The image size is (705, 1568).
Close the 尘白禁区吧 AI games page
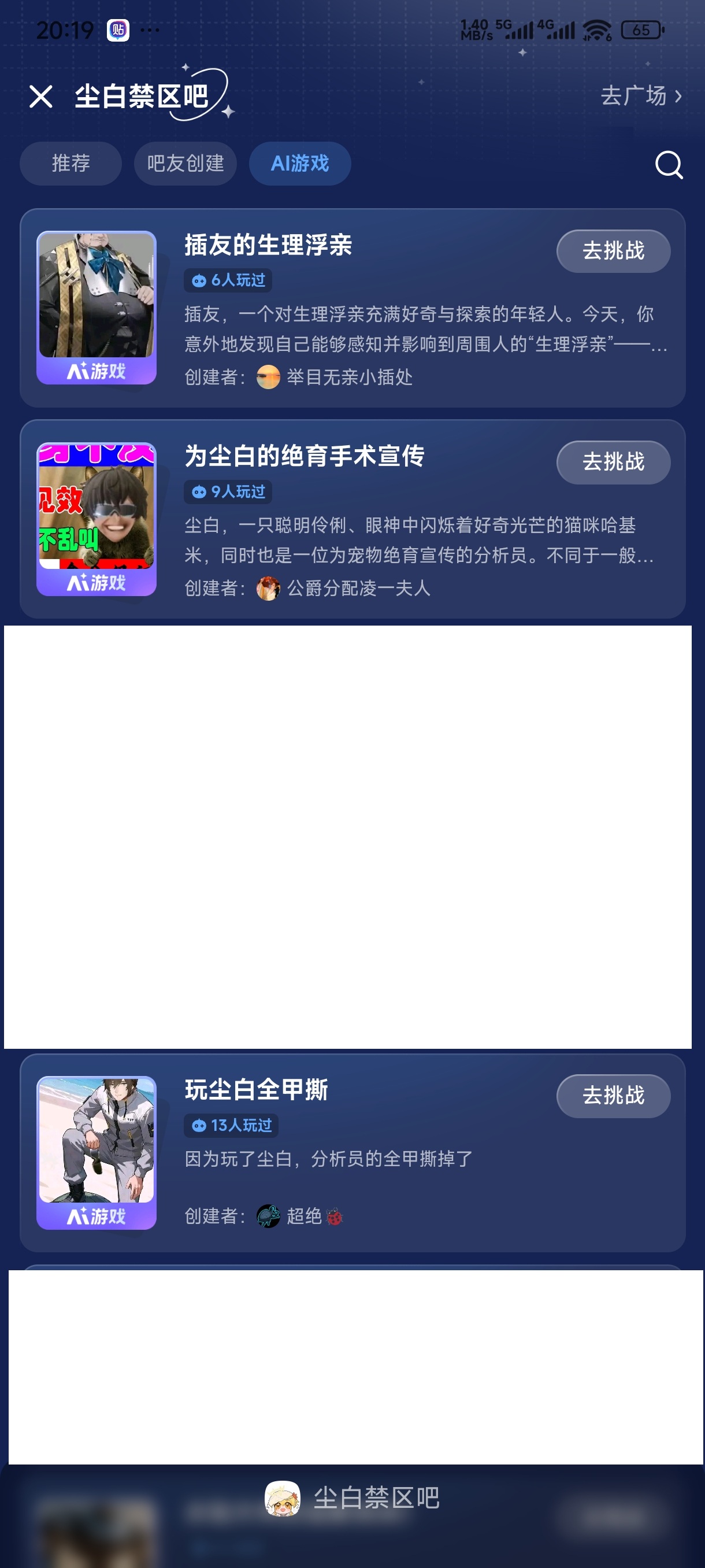point(41,96)
